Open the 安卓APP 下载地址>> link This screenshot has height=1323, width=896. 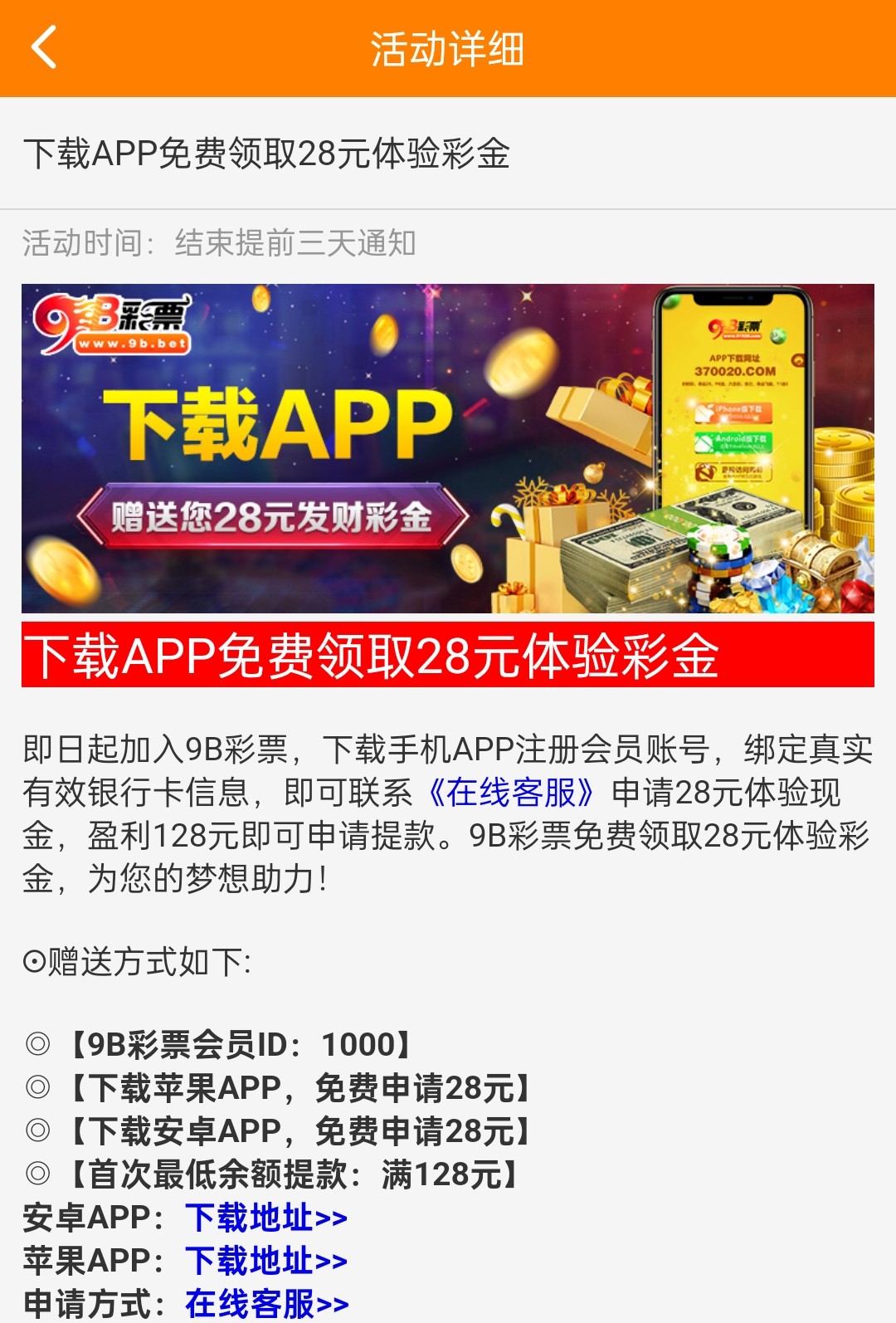tap(265, 1218)
